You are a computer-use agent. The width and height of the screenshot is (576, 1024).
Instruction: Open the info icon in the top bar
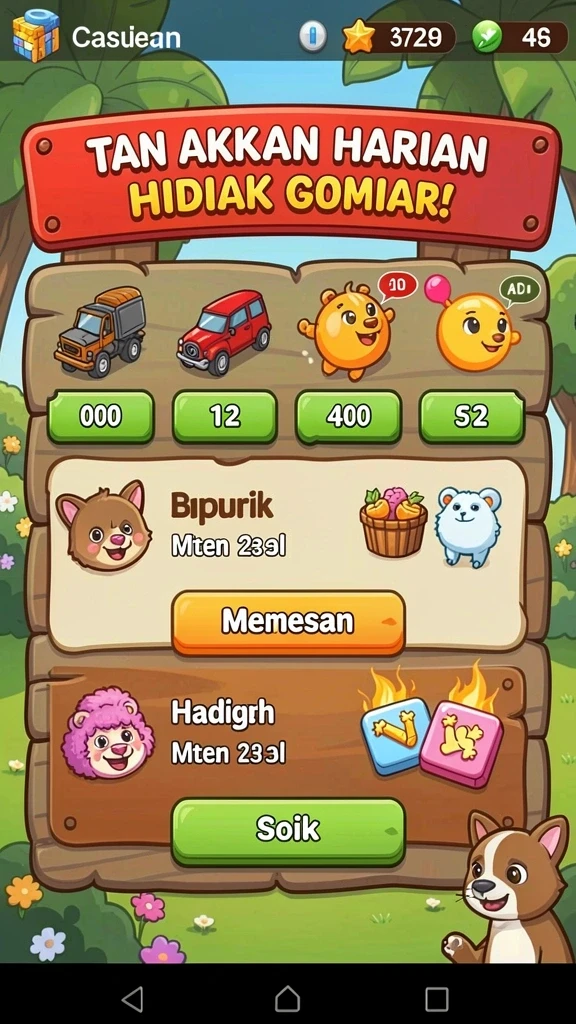click(313, 37)
